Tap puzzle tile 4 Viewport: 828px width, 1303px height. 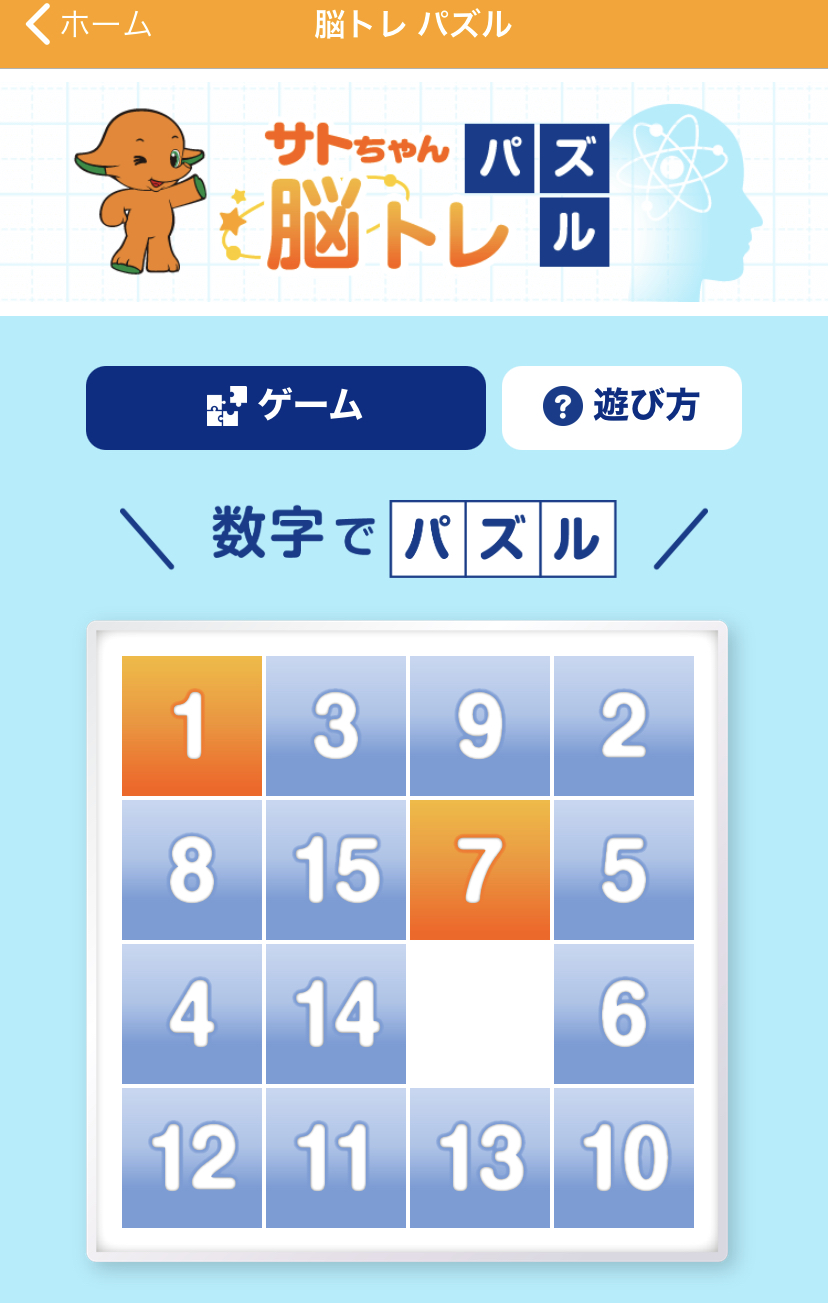[192, 1014]
